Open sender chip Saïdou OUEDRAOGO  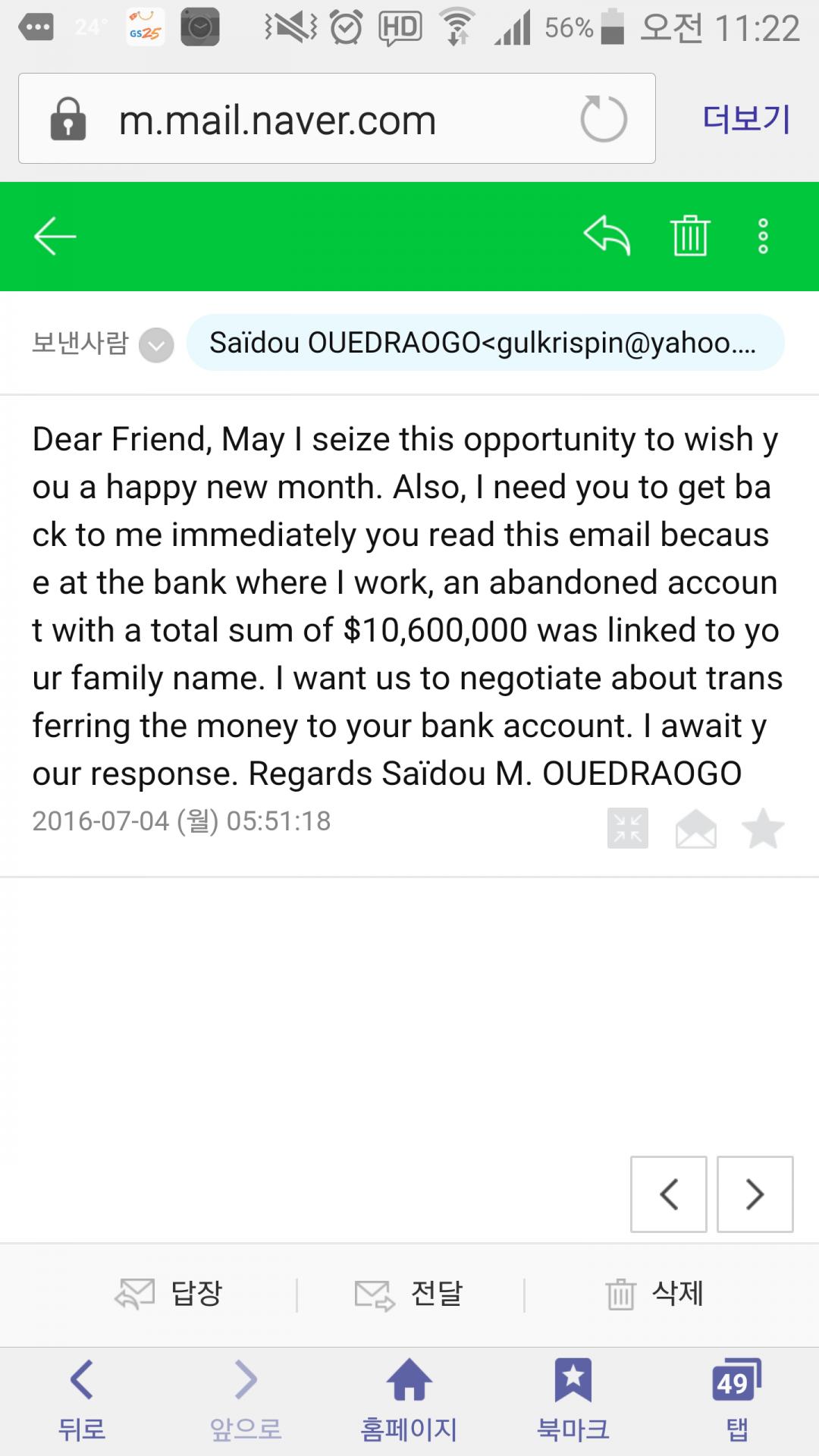click(x=484, y=343)
